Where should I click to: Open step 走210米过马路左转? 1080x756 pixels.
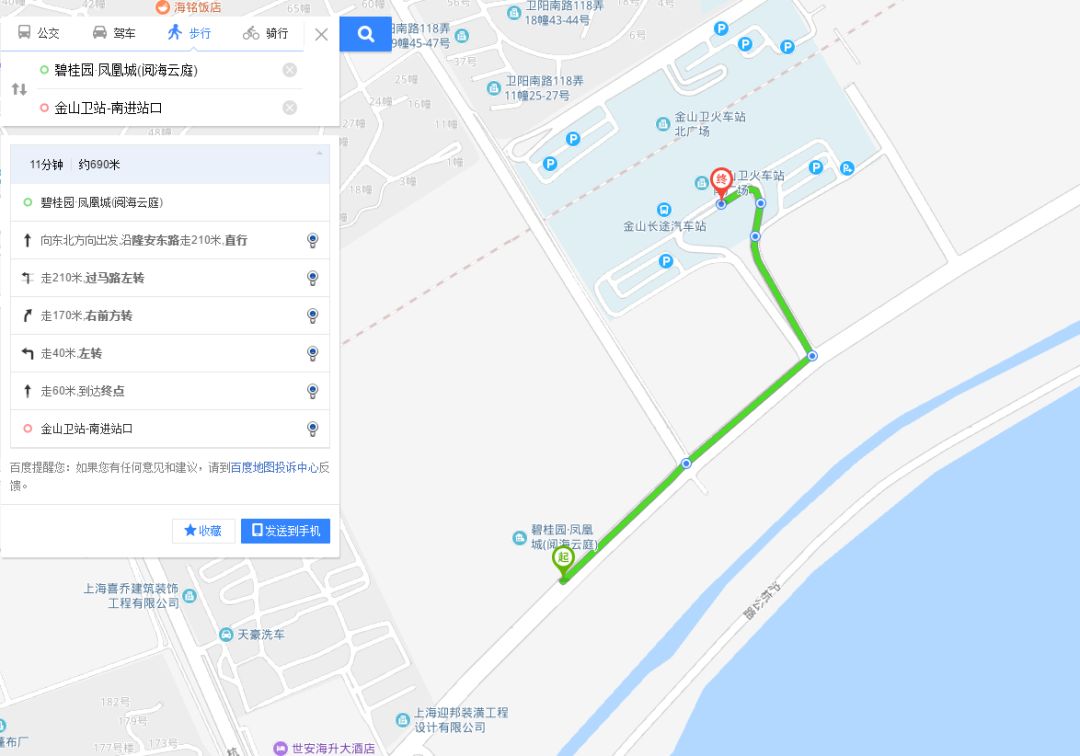(x=160, y=278)
